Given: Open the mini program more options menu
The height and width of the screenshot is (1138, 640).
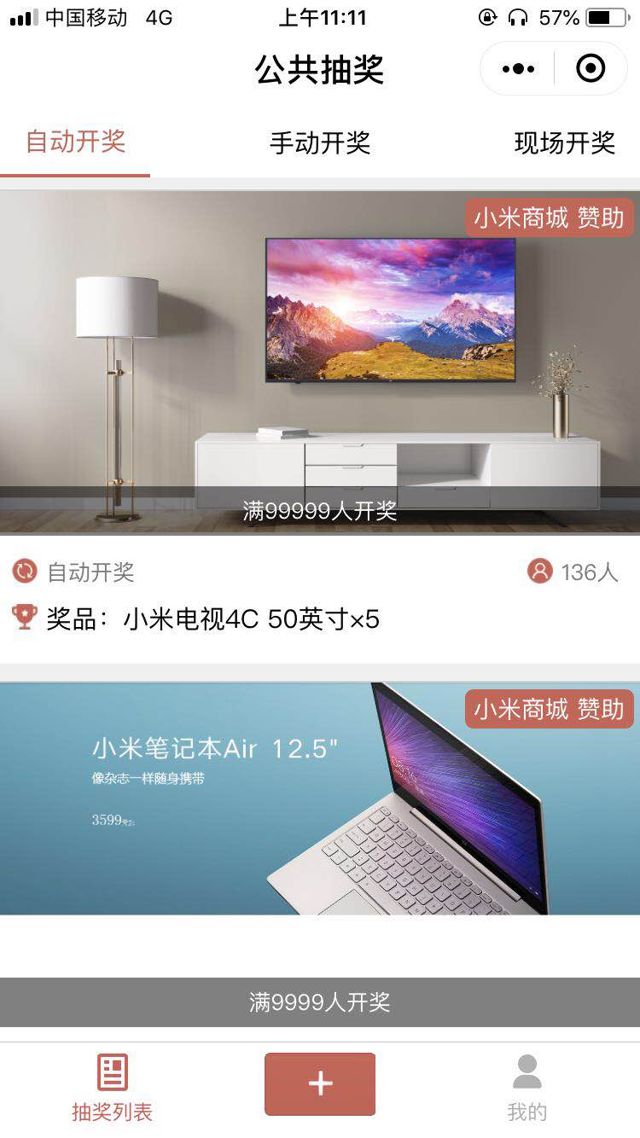Looking at the screenshot, I should 518,69.
